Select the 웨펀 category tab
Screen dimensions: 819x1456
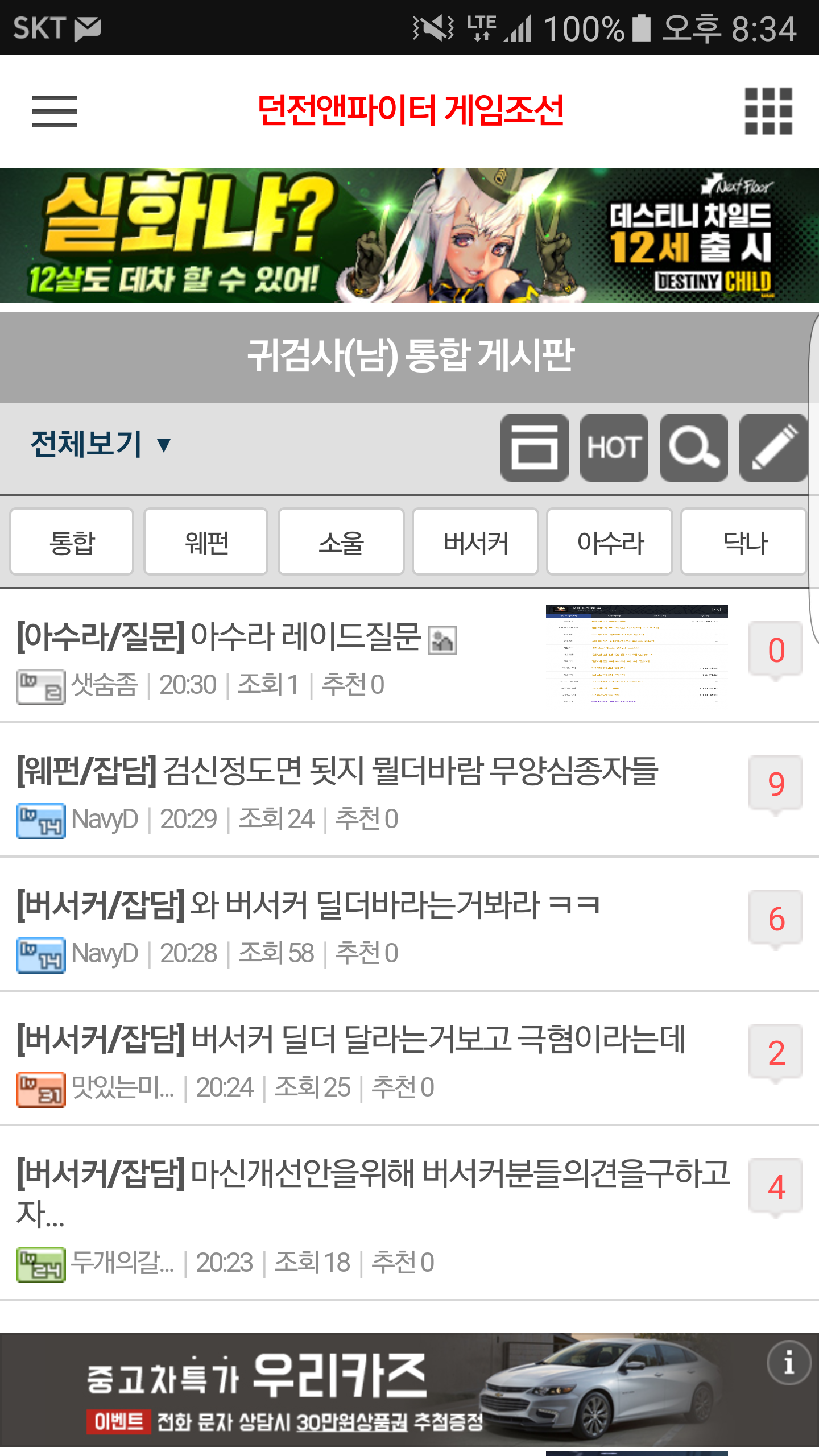[206, 542]
